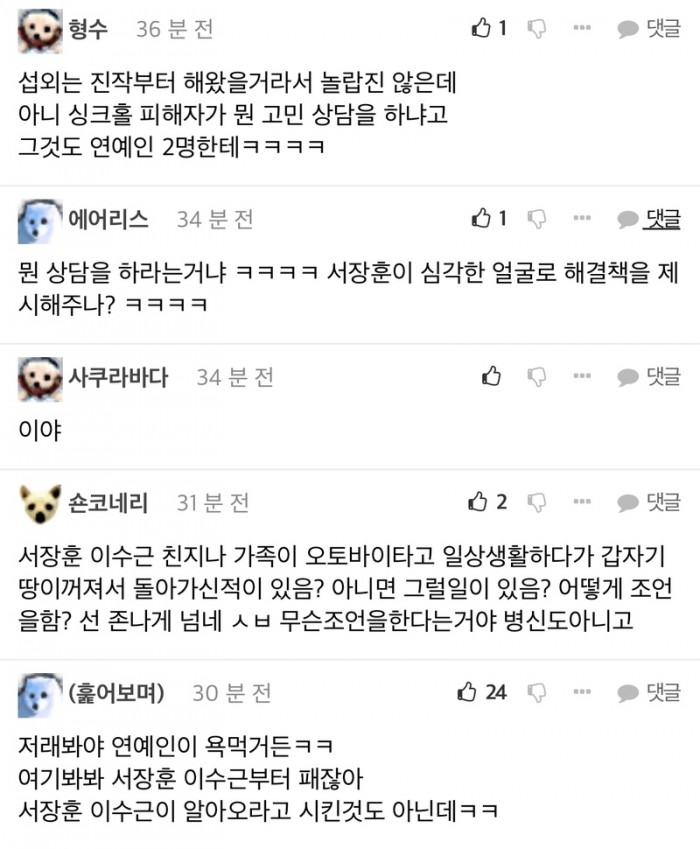Viewport: 700px width, 849px height.
Task: Reply to 형수's comment
Action: [649, 28]
